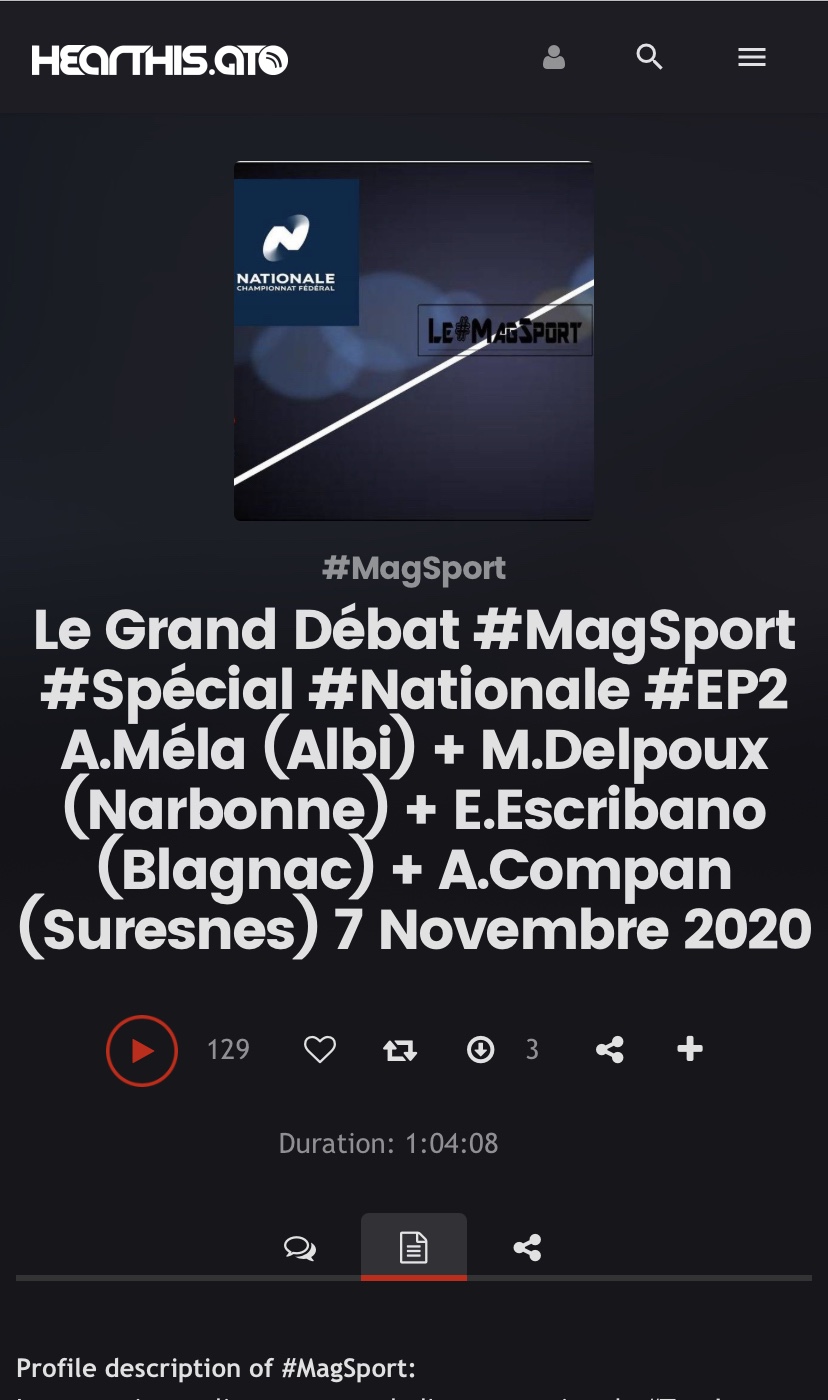The image size is (828, 1400).
Task: Open the search icon
Action: (650, 58)
